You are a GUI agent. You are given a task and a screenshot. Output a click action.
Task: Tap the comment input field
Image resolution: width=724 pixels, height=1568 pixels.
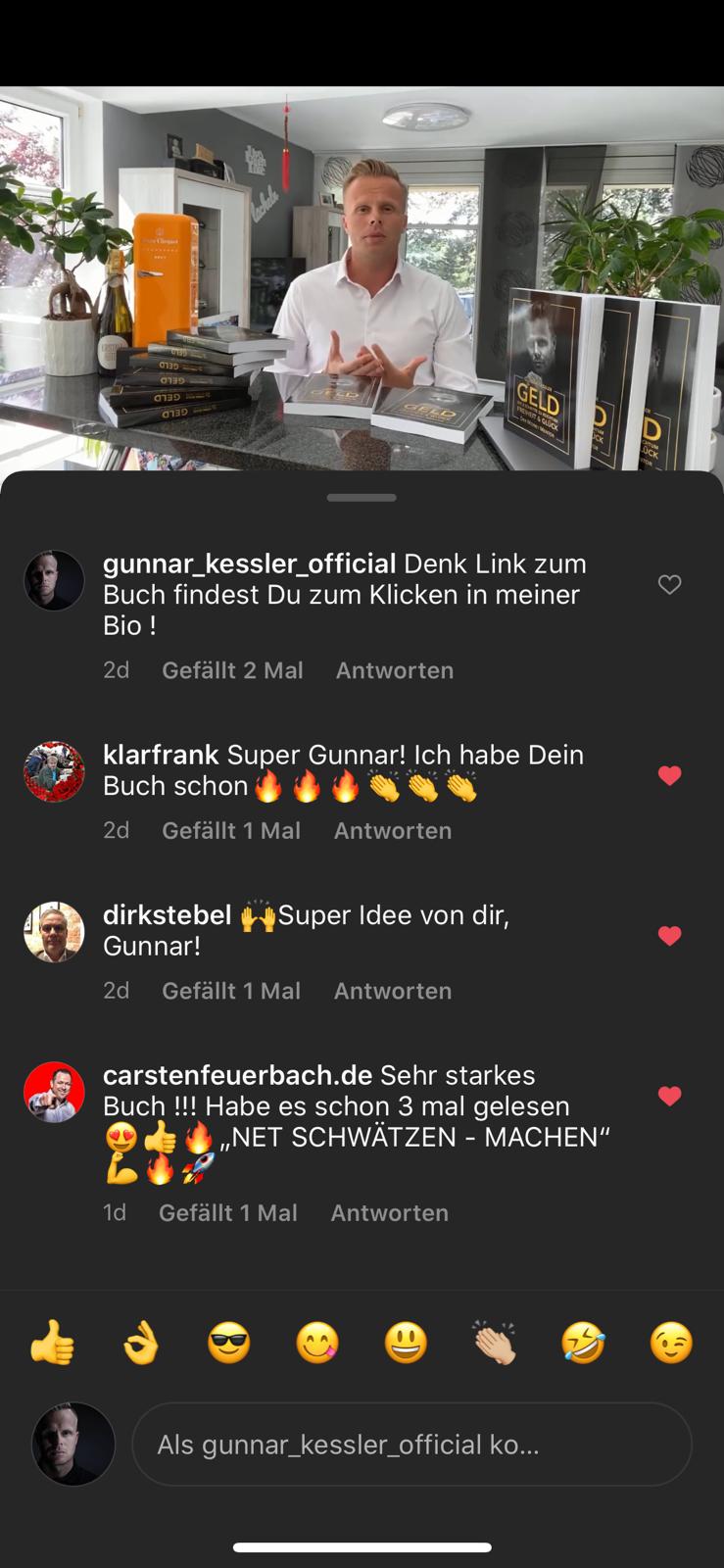(x=411, y=1444)
